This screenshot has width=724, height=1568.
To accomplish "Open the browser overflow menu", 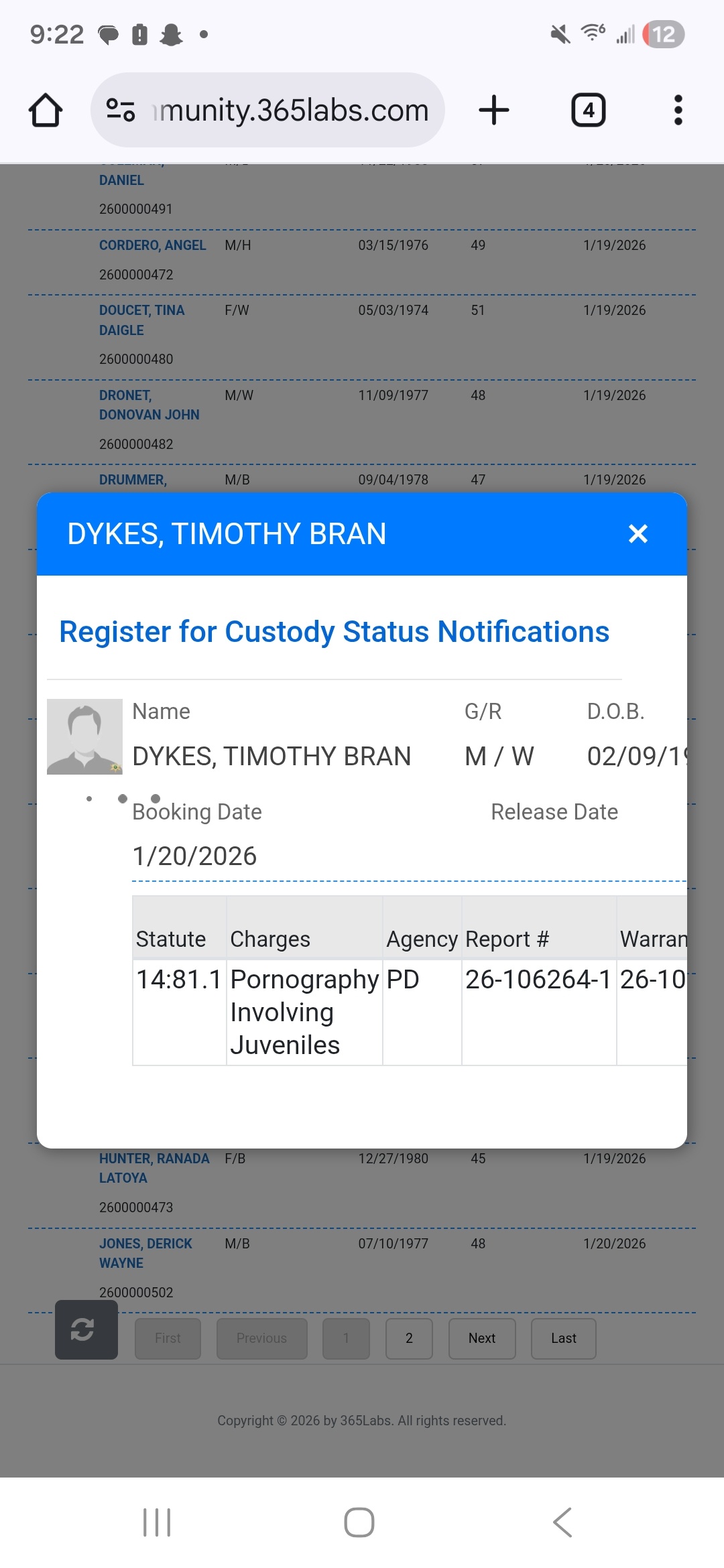I will tap(678, 111).
